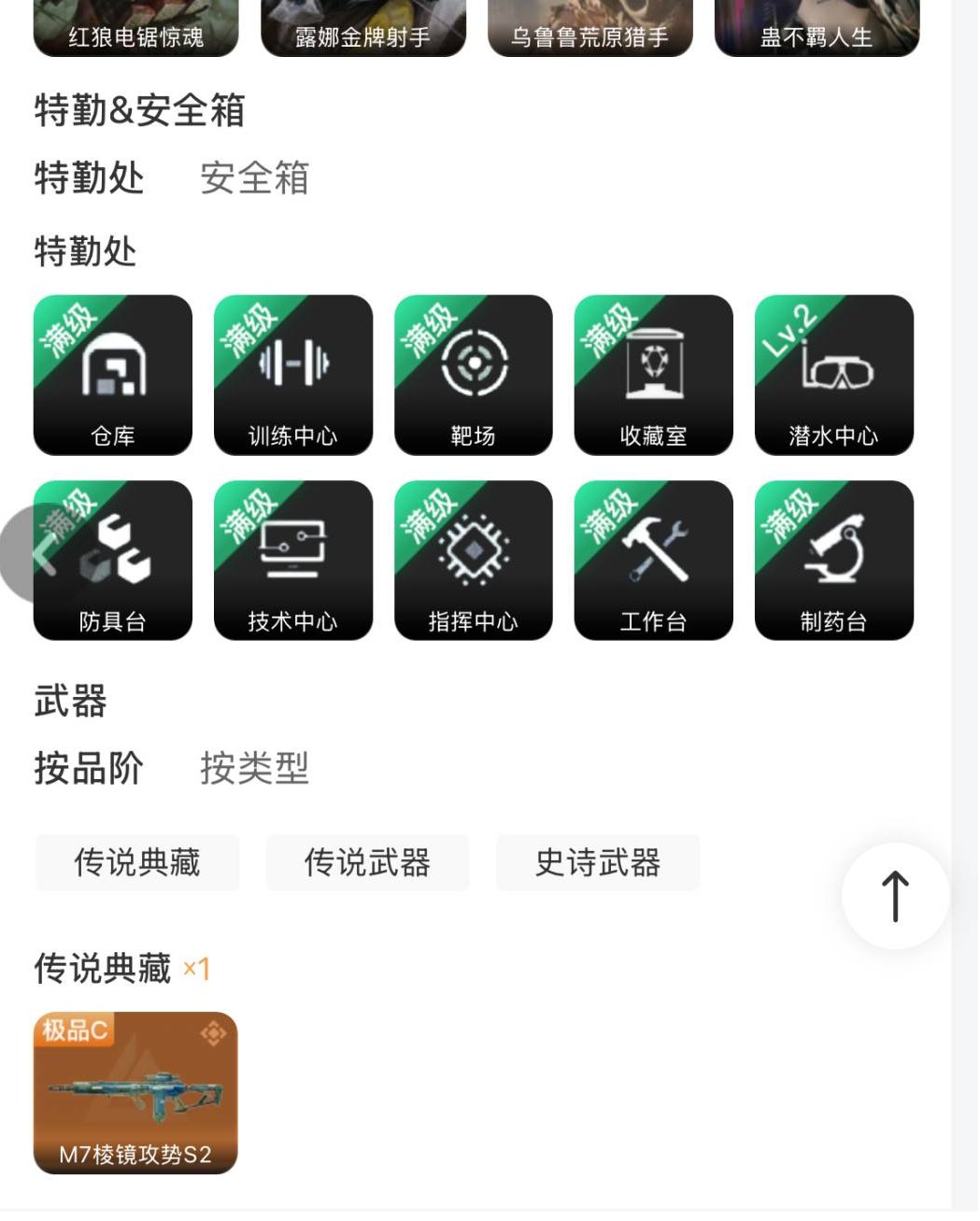Open the 训练中心 training center icon

[x=292, y=374]
